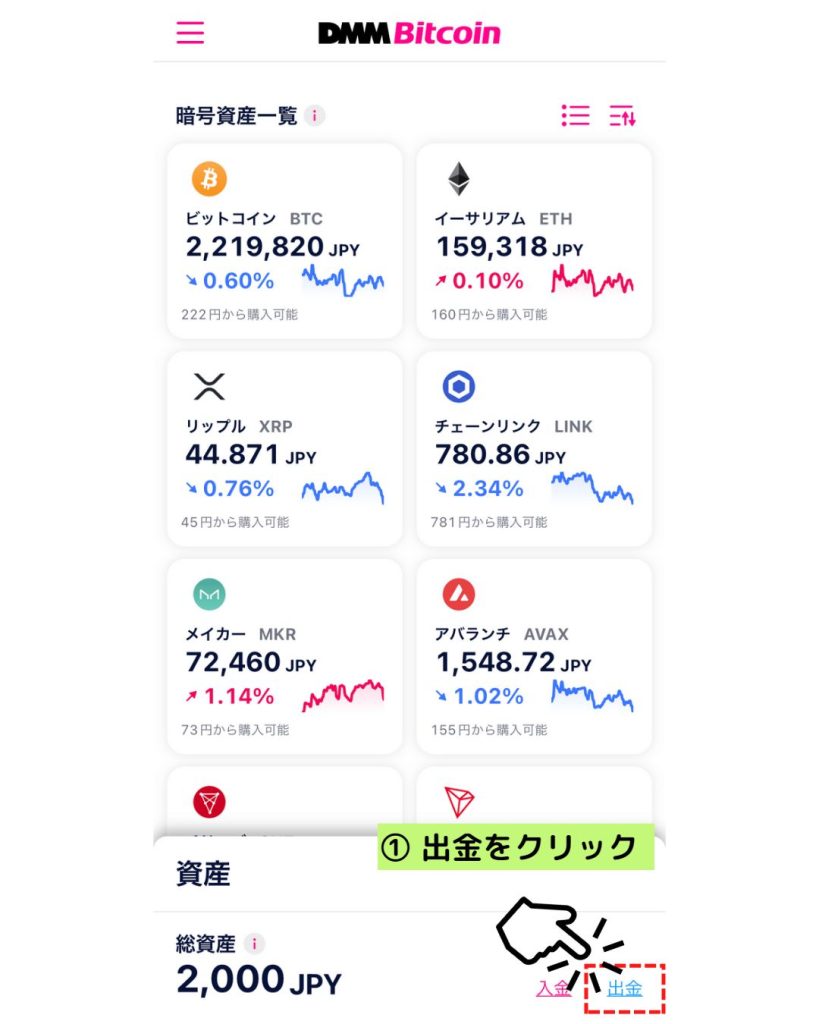Open the ビットコイン BTC card

point(285,240)
